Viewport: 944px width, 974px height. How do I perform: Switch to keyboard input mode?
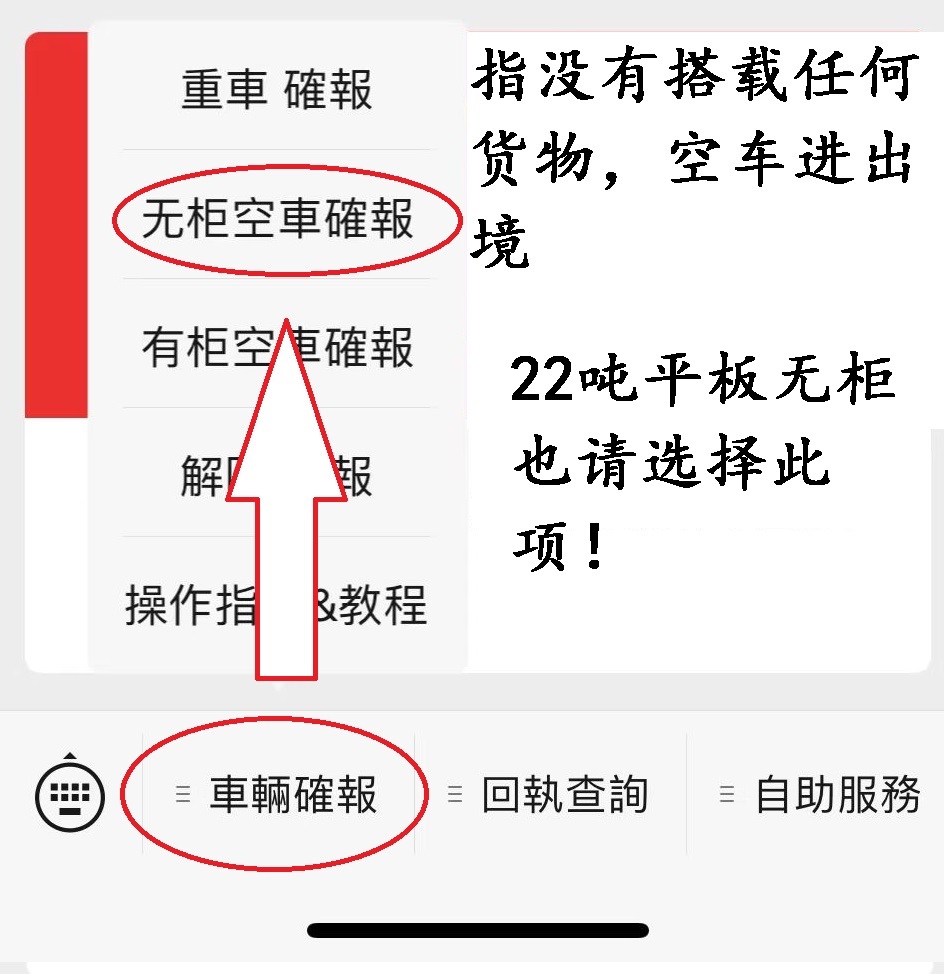(70, 795)
